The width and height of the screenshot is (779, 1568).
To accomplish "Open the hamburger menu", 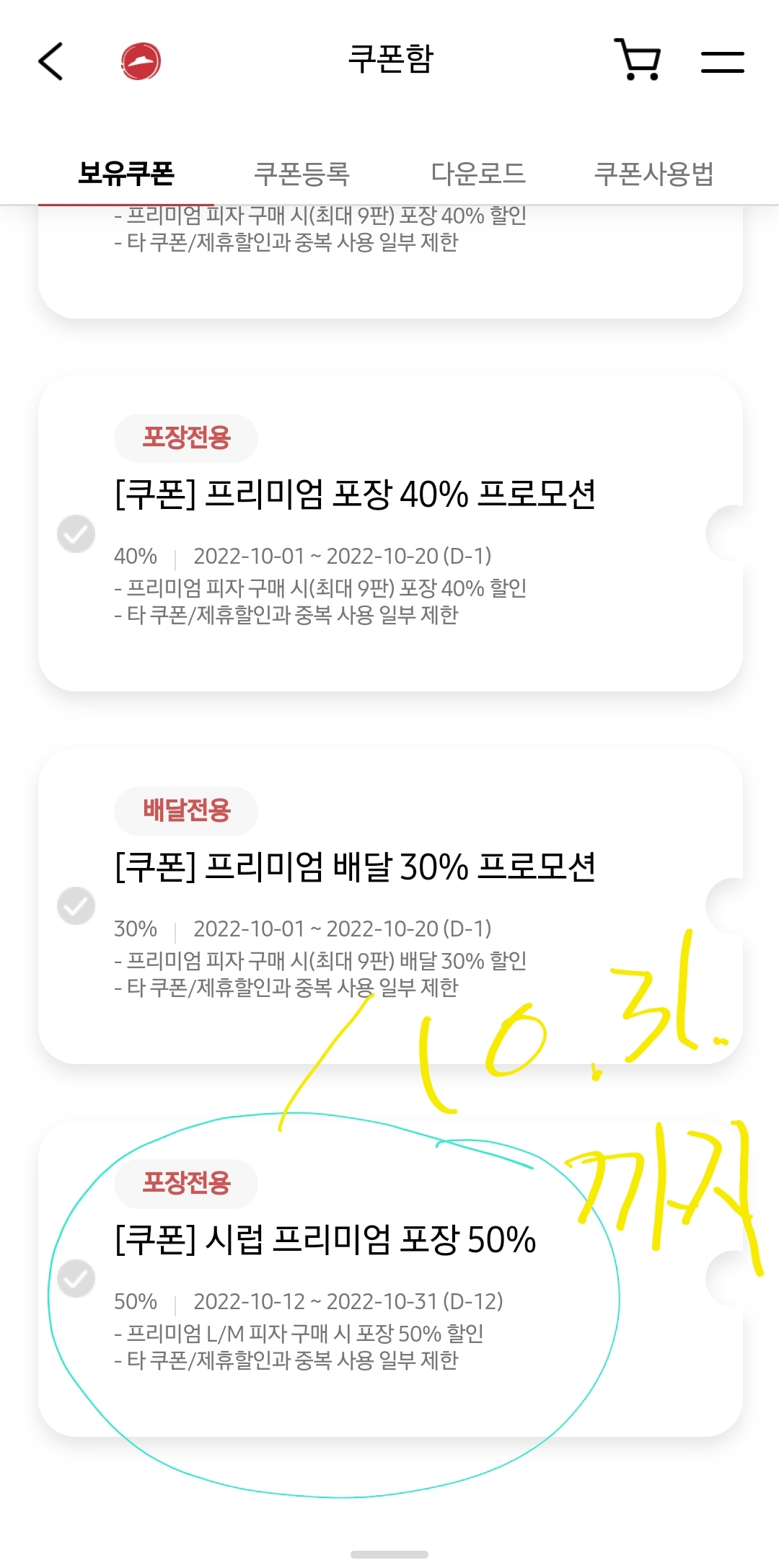I will [x=723, y=62].
